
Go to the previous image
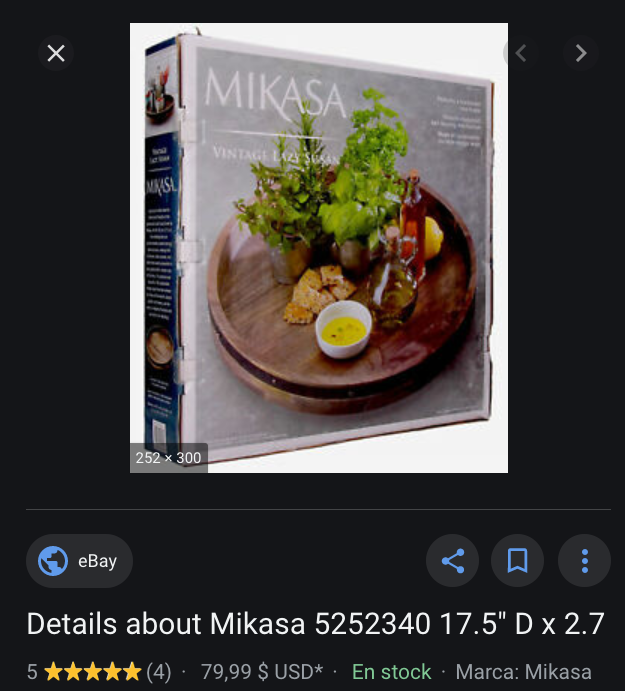click(520, 53)
